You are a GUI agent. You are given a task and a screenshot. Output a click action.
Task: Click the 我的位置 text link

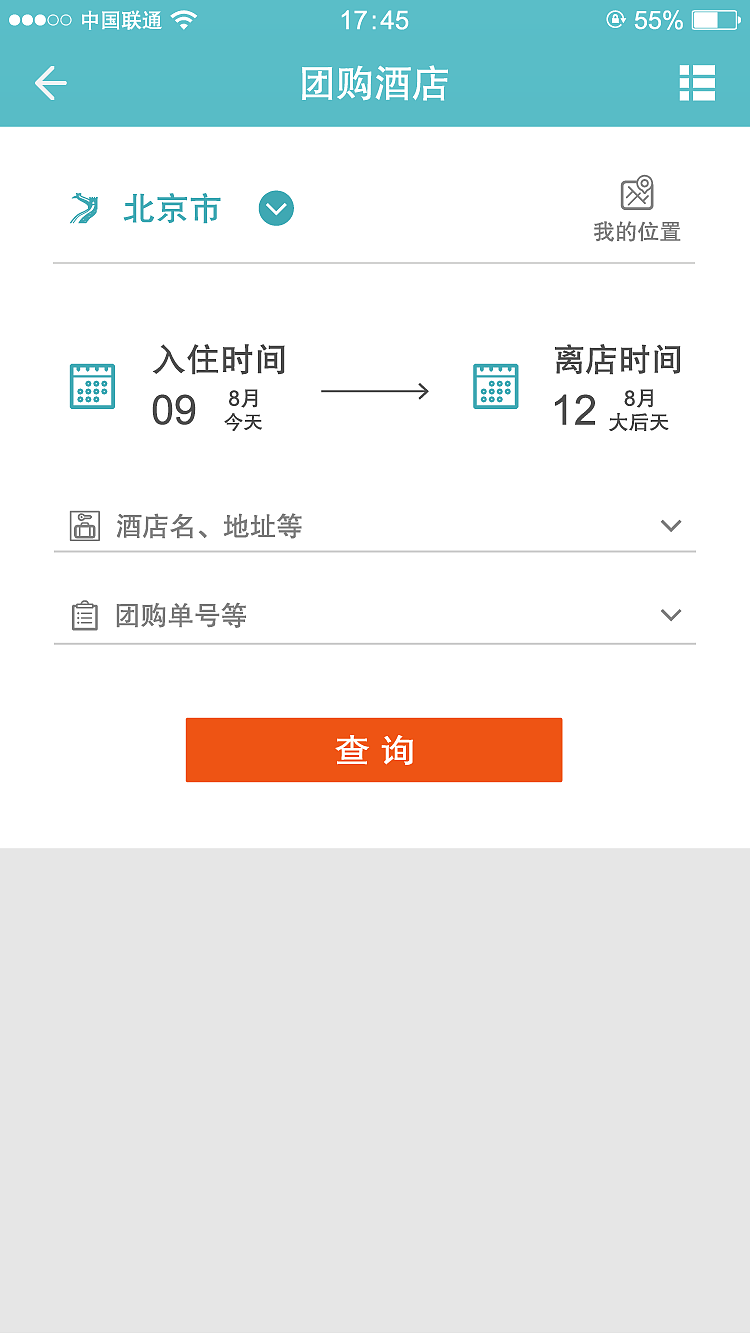coord(638,232)
